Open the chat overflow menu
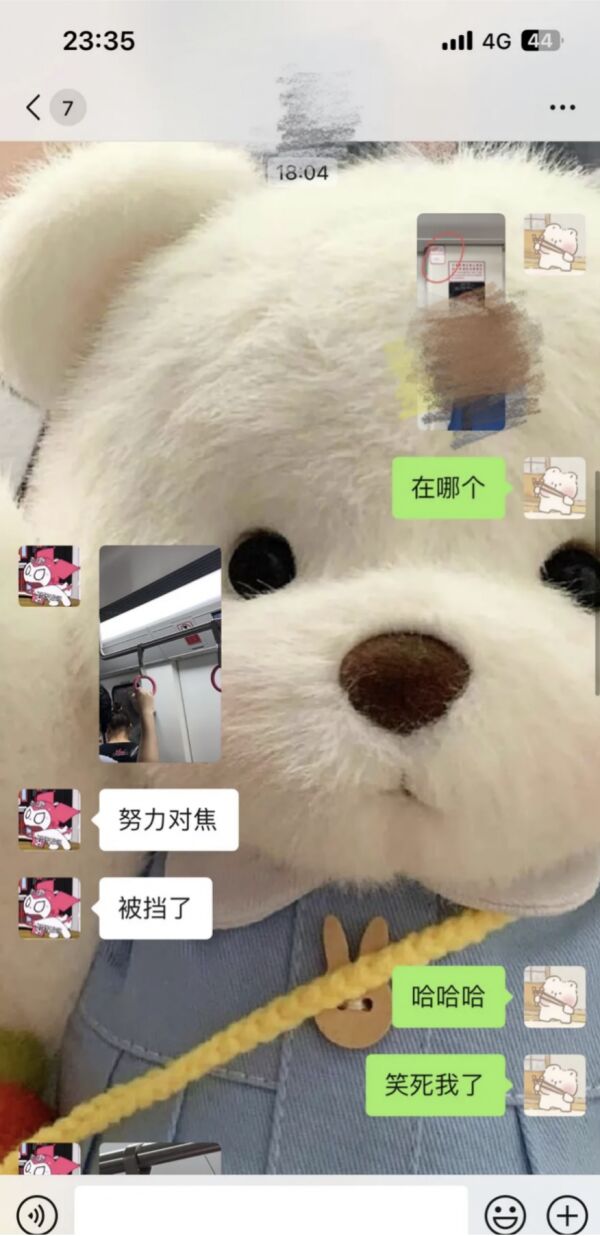 point(562,108)
